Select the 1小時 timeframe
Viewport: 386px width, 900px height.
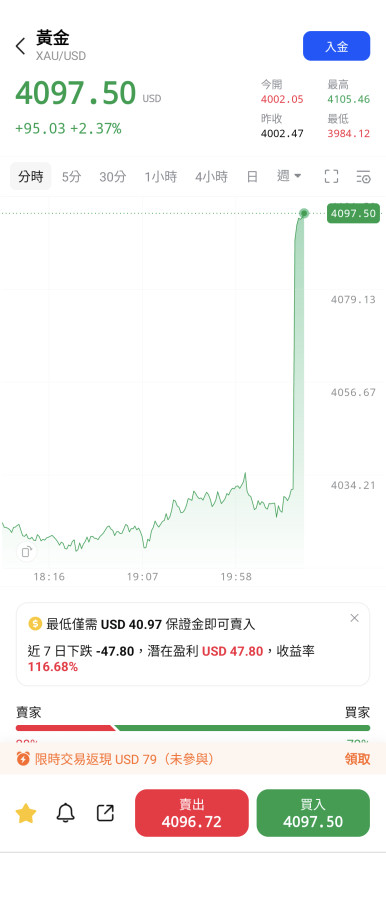[x=161, y=176]
